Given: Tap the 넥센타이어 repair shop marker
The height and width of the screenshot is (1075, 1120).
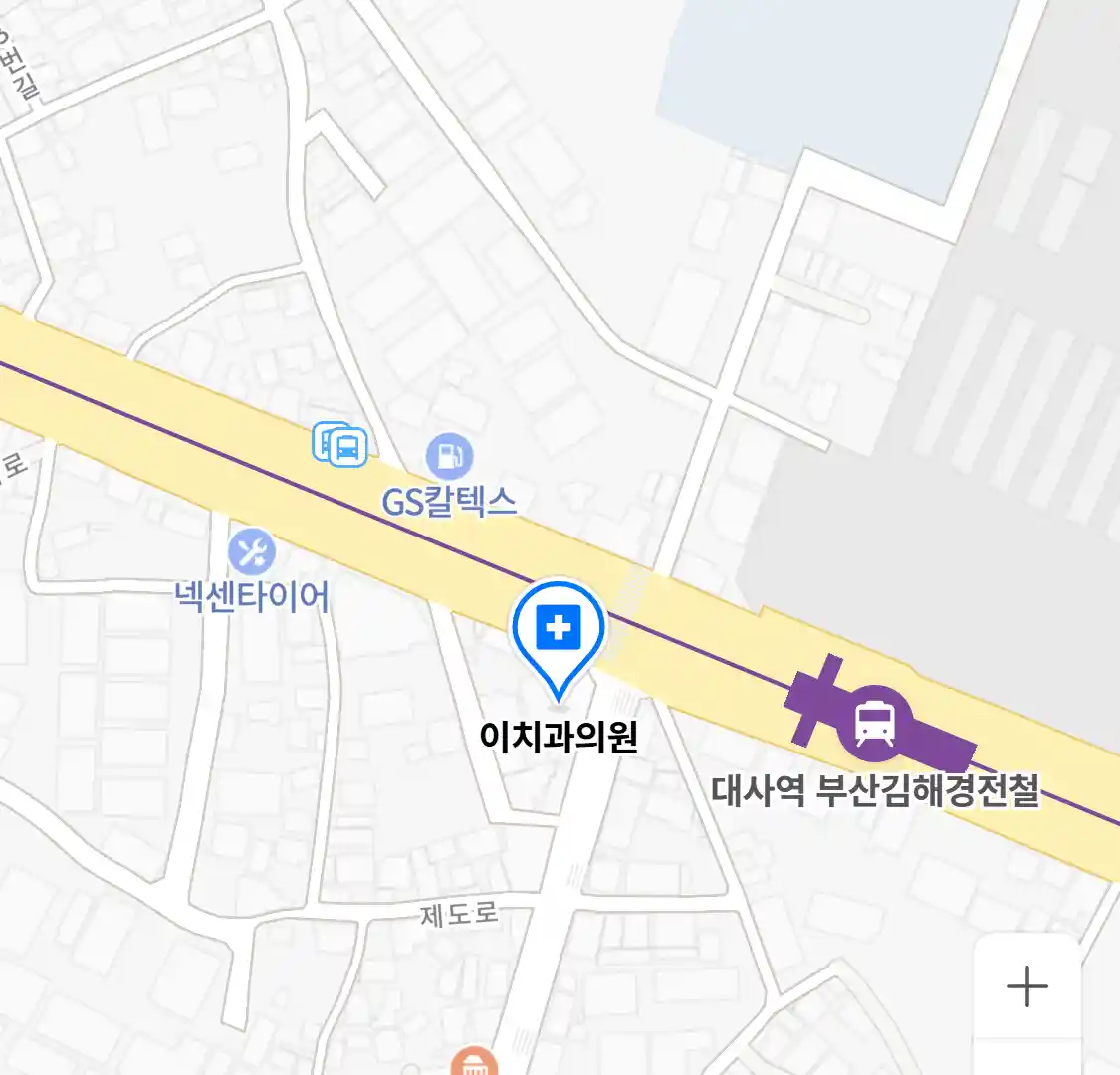Looking at the screenshot, I should 251,551.
